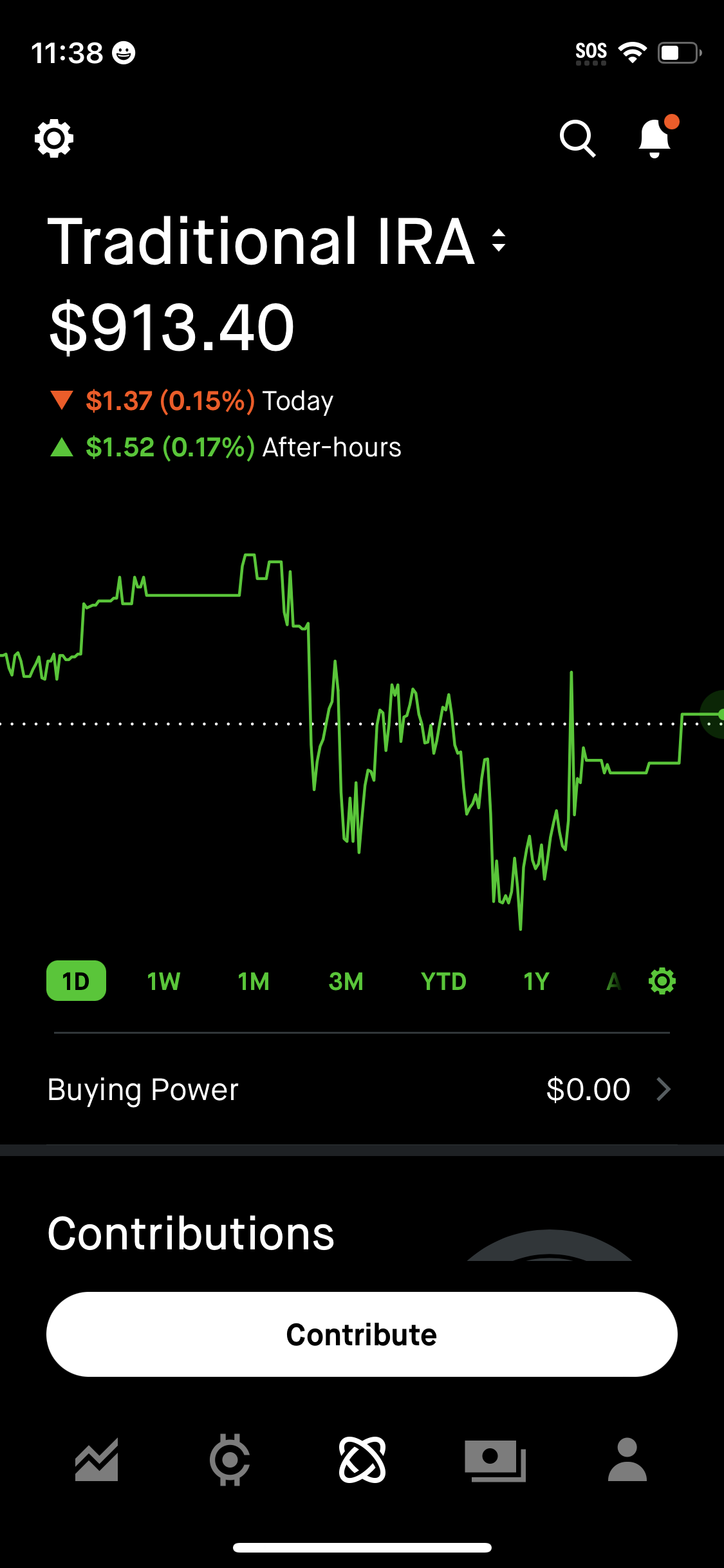Switch chart to 1W time range
Screen dimensions: 724x1568
[163, 980]
